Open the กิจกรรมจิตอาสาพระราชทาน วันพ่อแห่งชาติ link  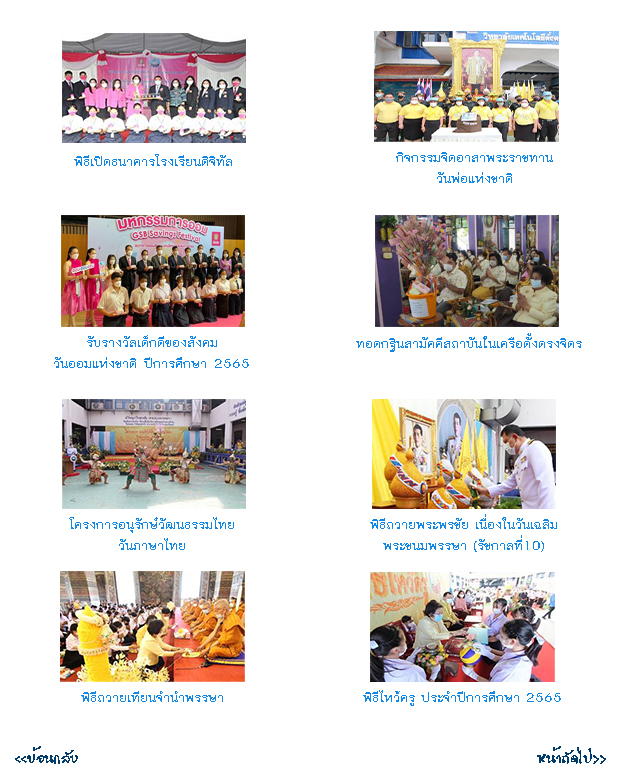coord(473,168)
